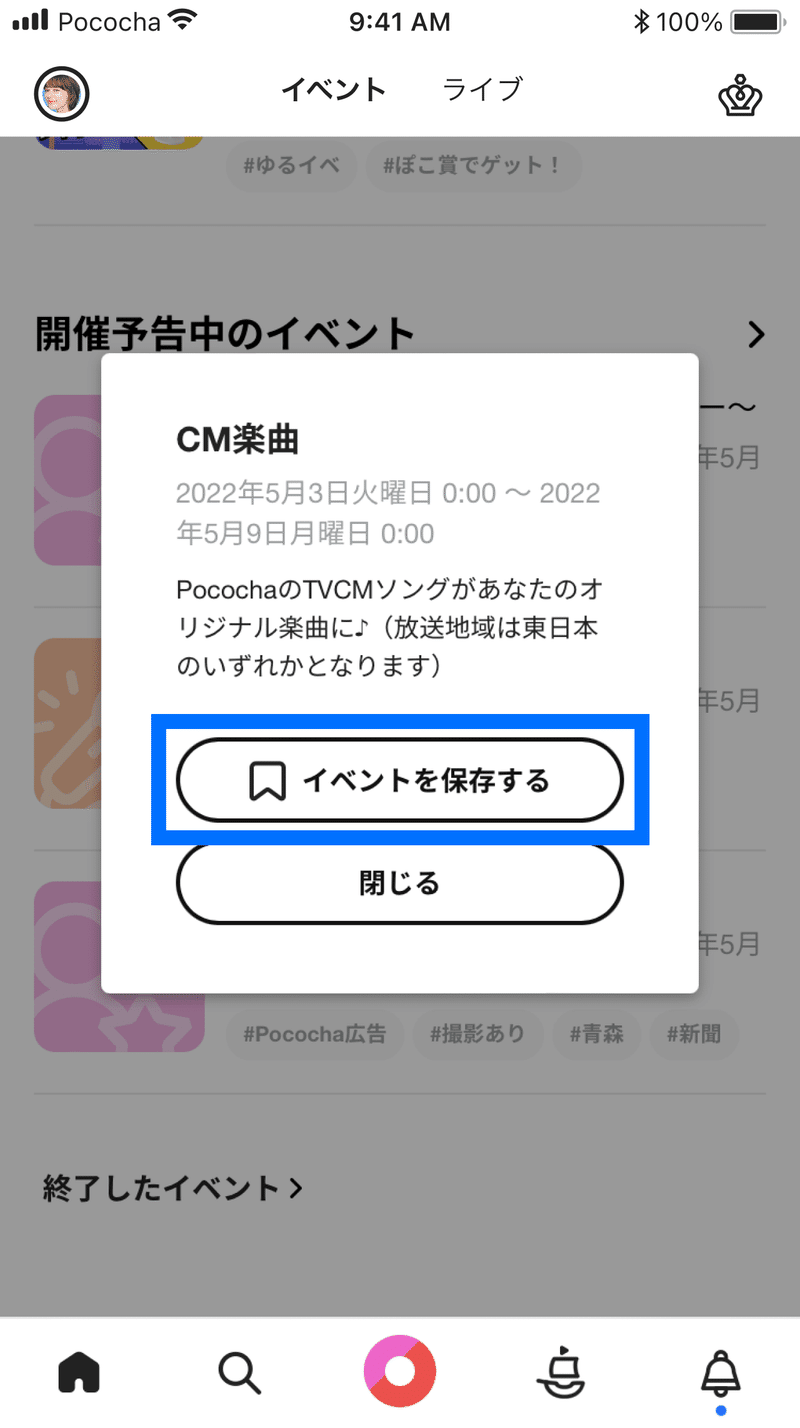Tap the #ゆるイベ hashtag chip
The width and height of the screenshot is (800, 1428).
(291, 165)
